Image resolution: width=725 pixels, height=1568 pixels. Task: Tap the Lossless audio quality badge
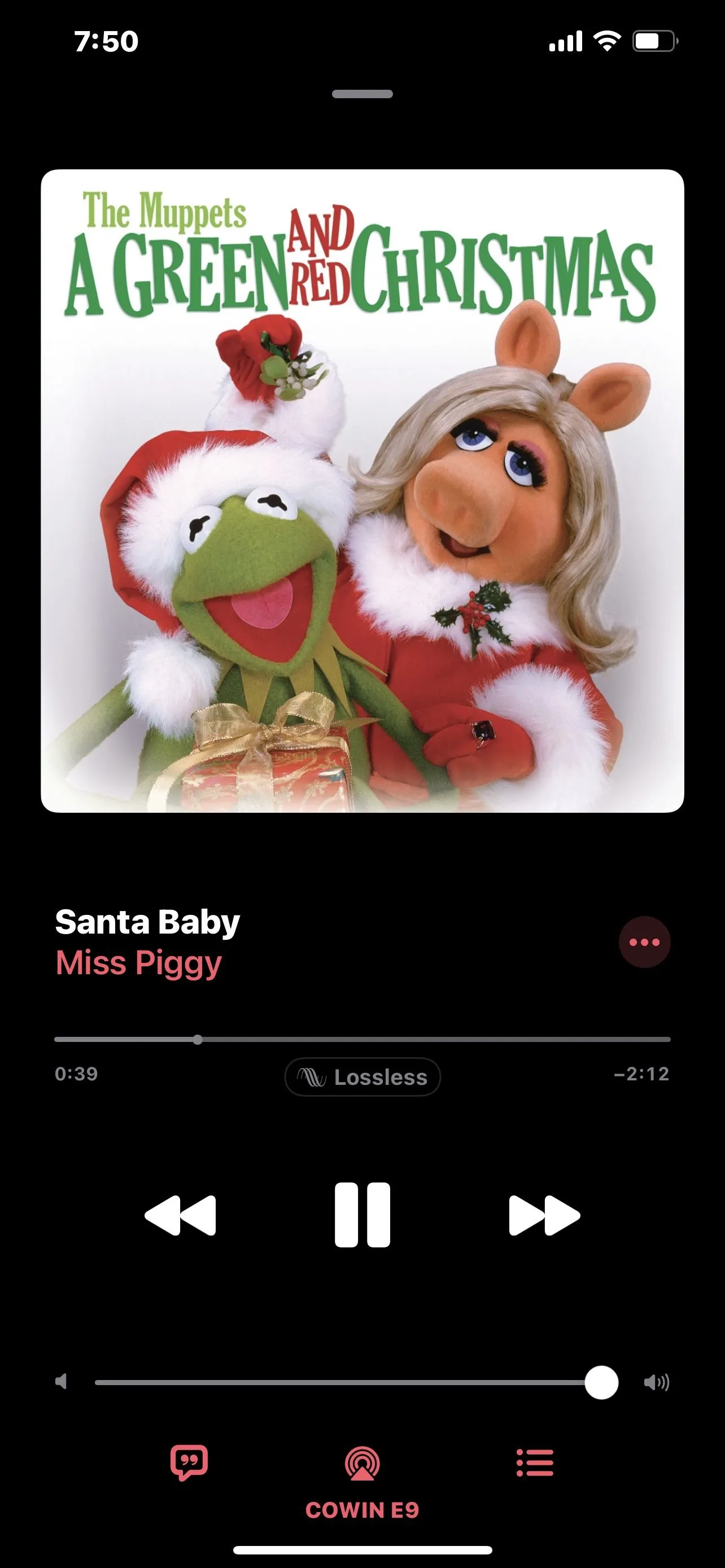pos(363,1078)
